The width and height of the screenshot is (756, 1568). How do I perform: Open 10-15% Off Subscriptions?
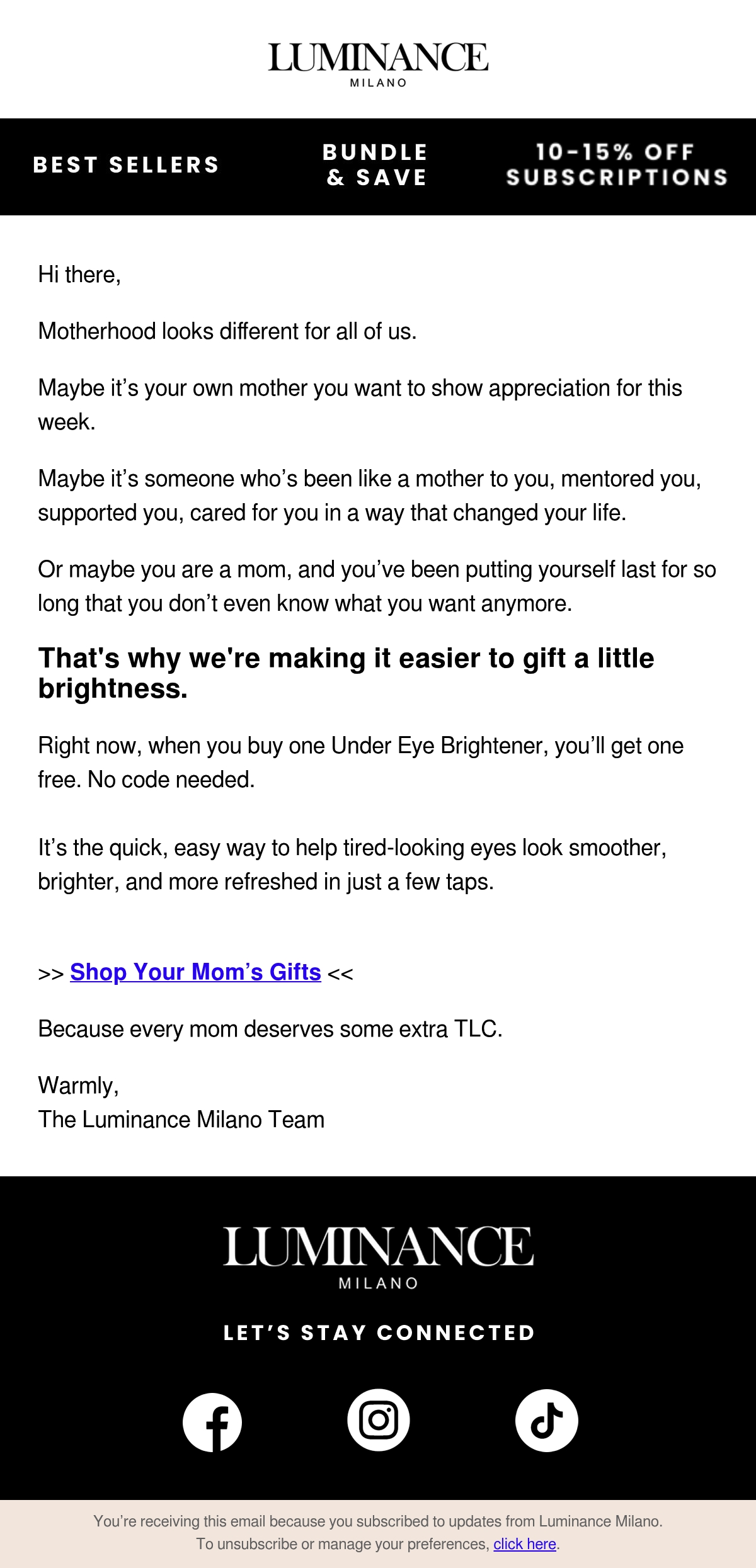tap(617, 165)
